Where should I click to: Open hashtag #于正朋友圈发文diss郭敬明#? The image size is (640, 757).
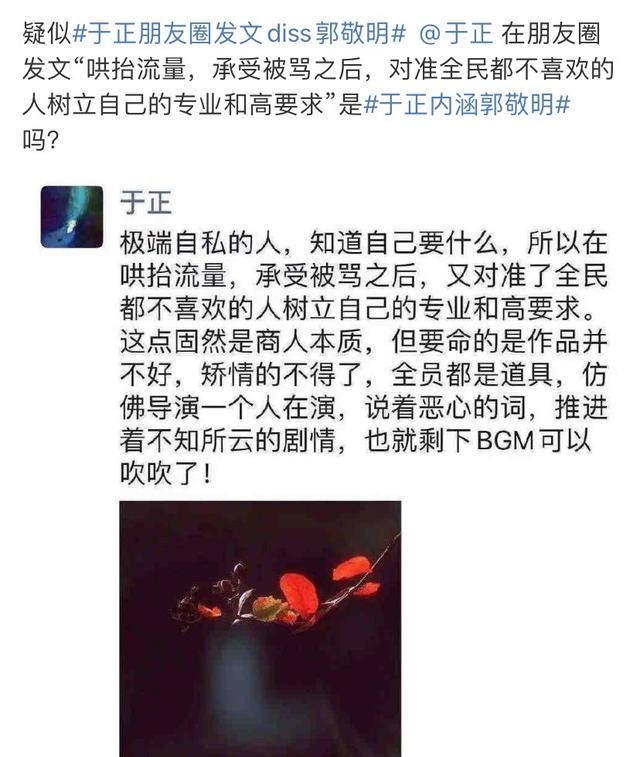tap(238, 35)
